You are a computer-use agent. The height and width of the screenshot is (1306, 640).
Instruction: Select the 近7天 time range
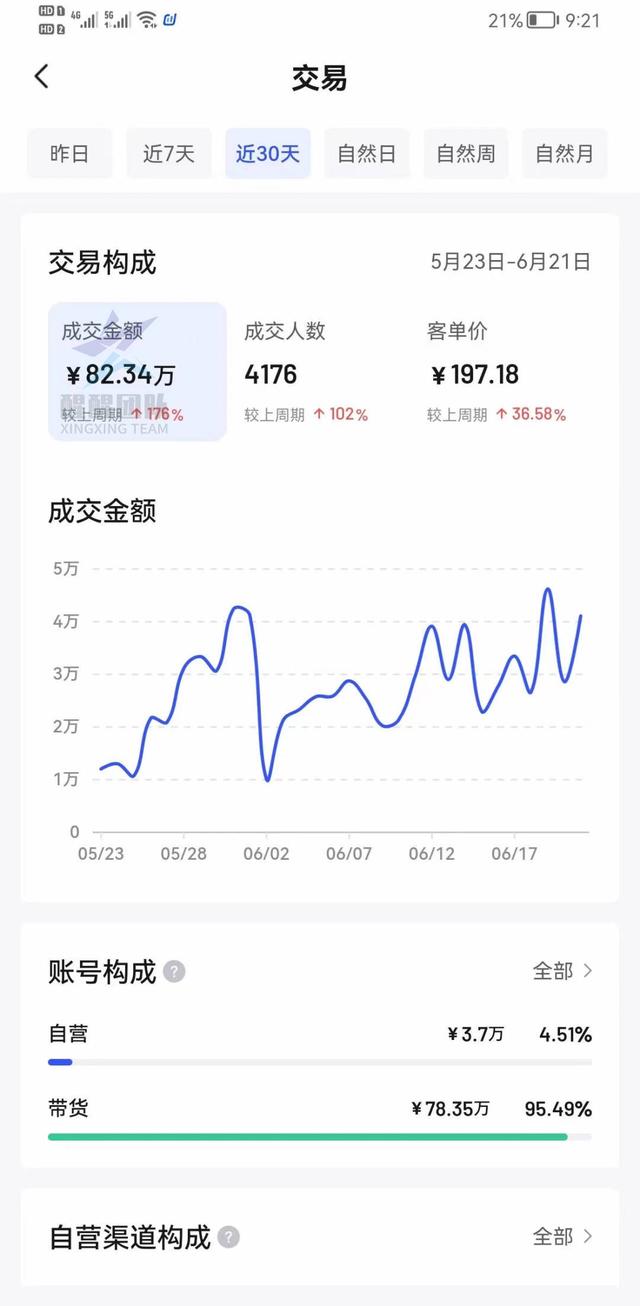[168, 154]
